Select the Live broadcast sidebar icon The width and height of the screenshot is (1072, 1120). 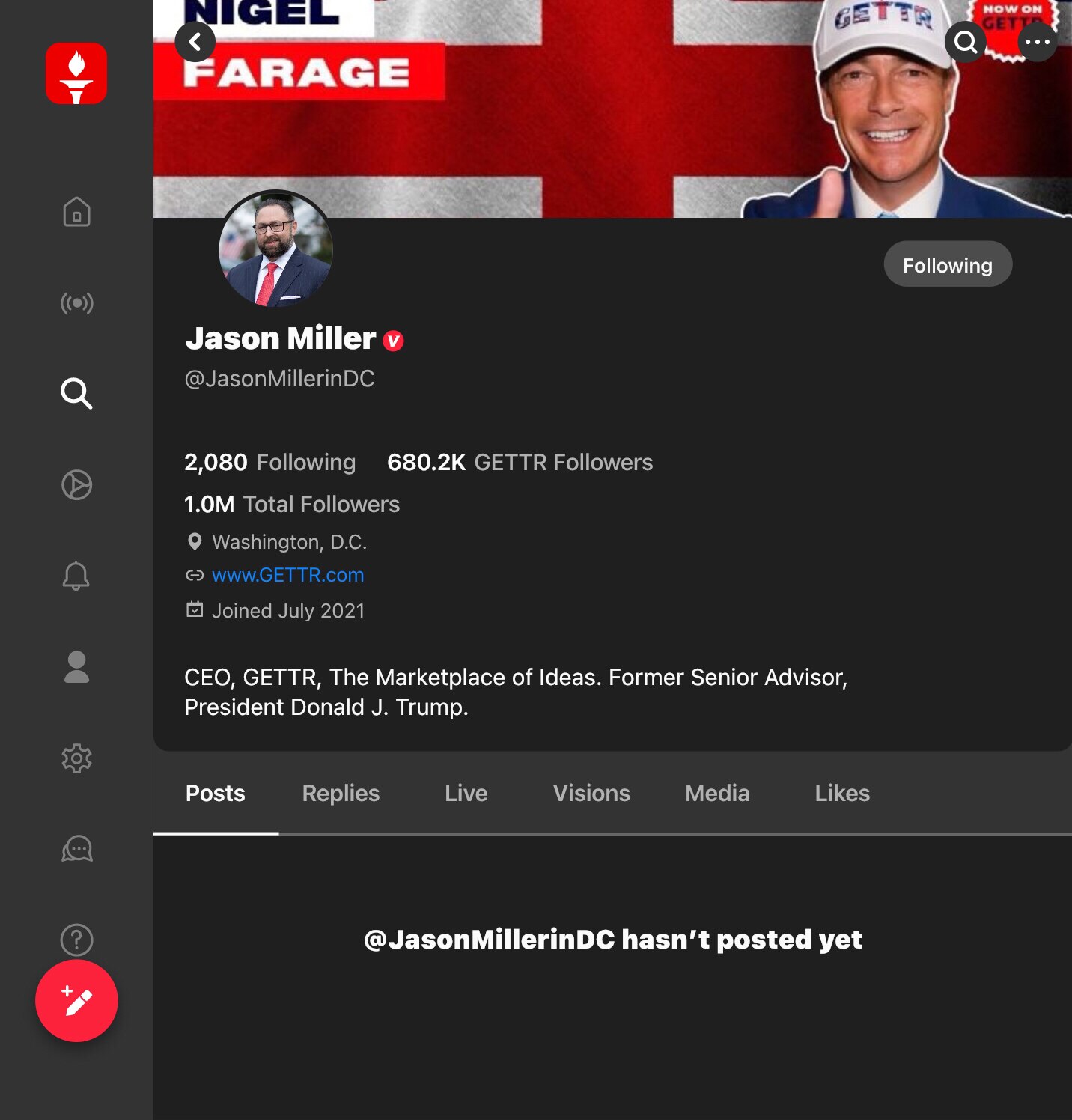click(x=77, y=303)
